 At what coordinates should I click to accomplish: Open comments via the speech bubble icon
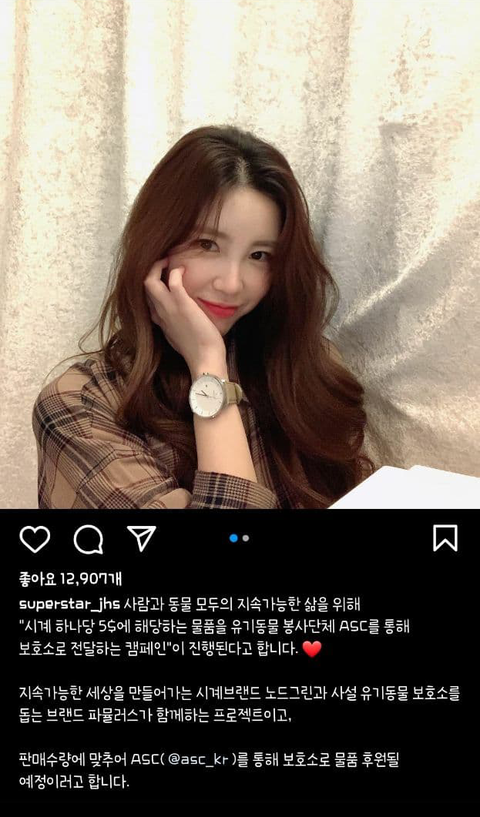tap(88, 539)
